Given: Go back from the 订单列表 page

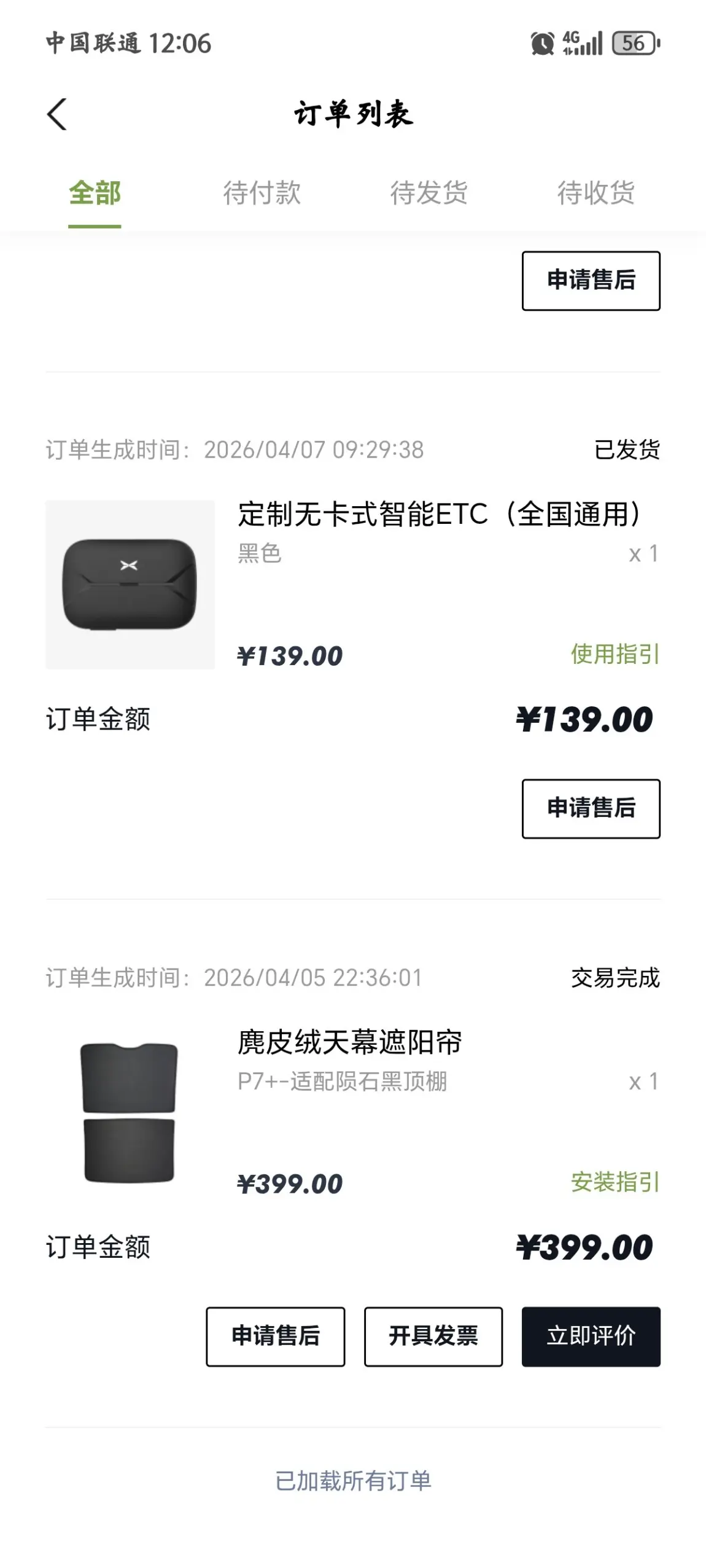Looking at the screenshot, I should 57,114.
